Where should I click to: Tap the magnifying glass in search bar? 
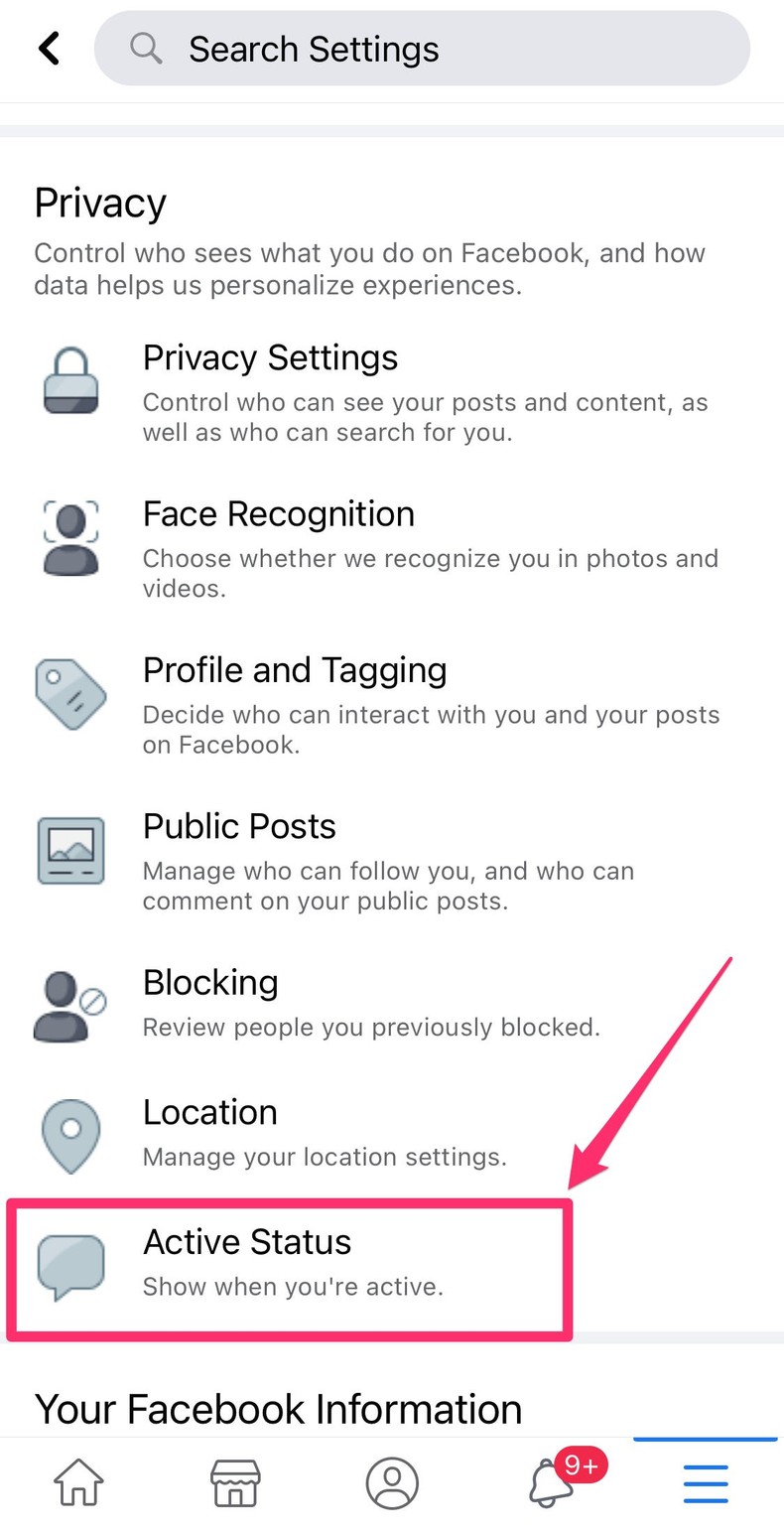146,48
